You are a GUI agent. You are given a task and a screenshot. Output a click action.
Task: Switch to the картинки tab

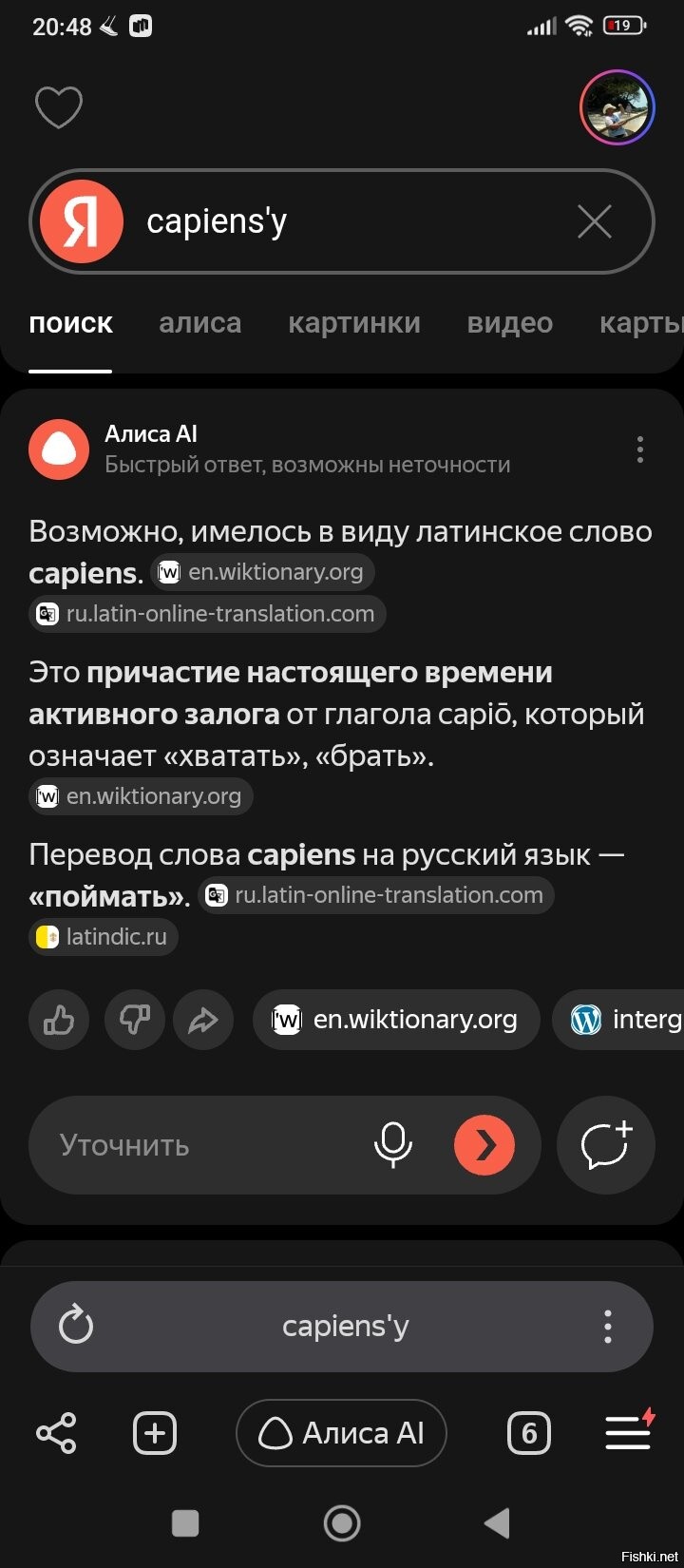coord(353,323)
